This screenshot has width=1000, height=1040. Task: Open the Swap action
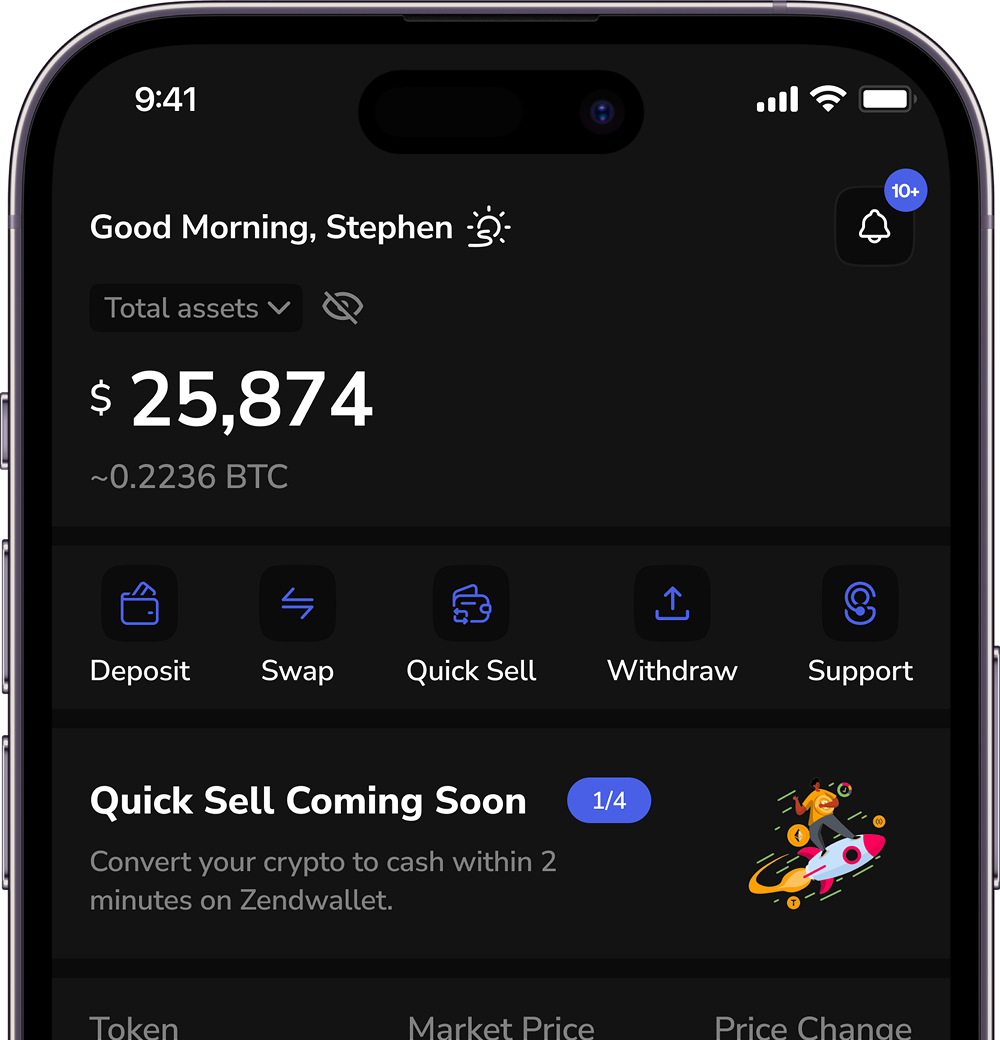tap(297, 604)
